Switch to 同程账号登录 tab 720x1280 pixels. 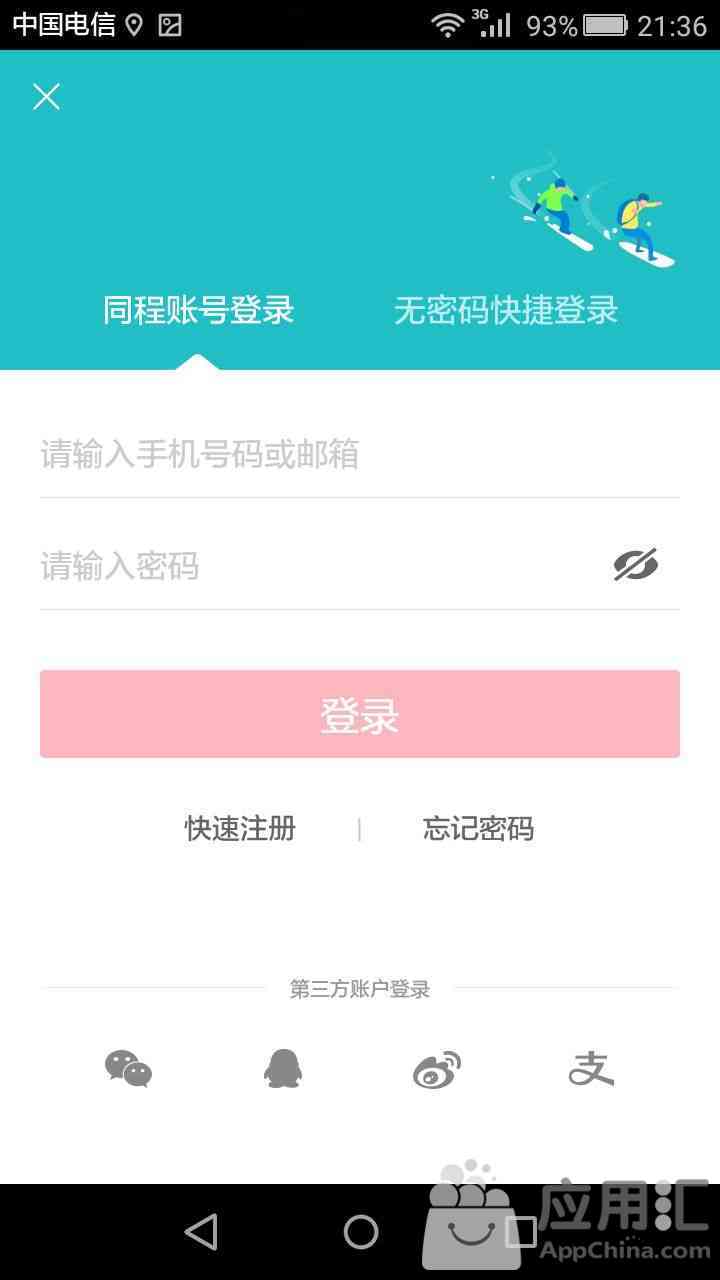tap(198, 310)
